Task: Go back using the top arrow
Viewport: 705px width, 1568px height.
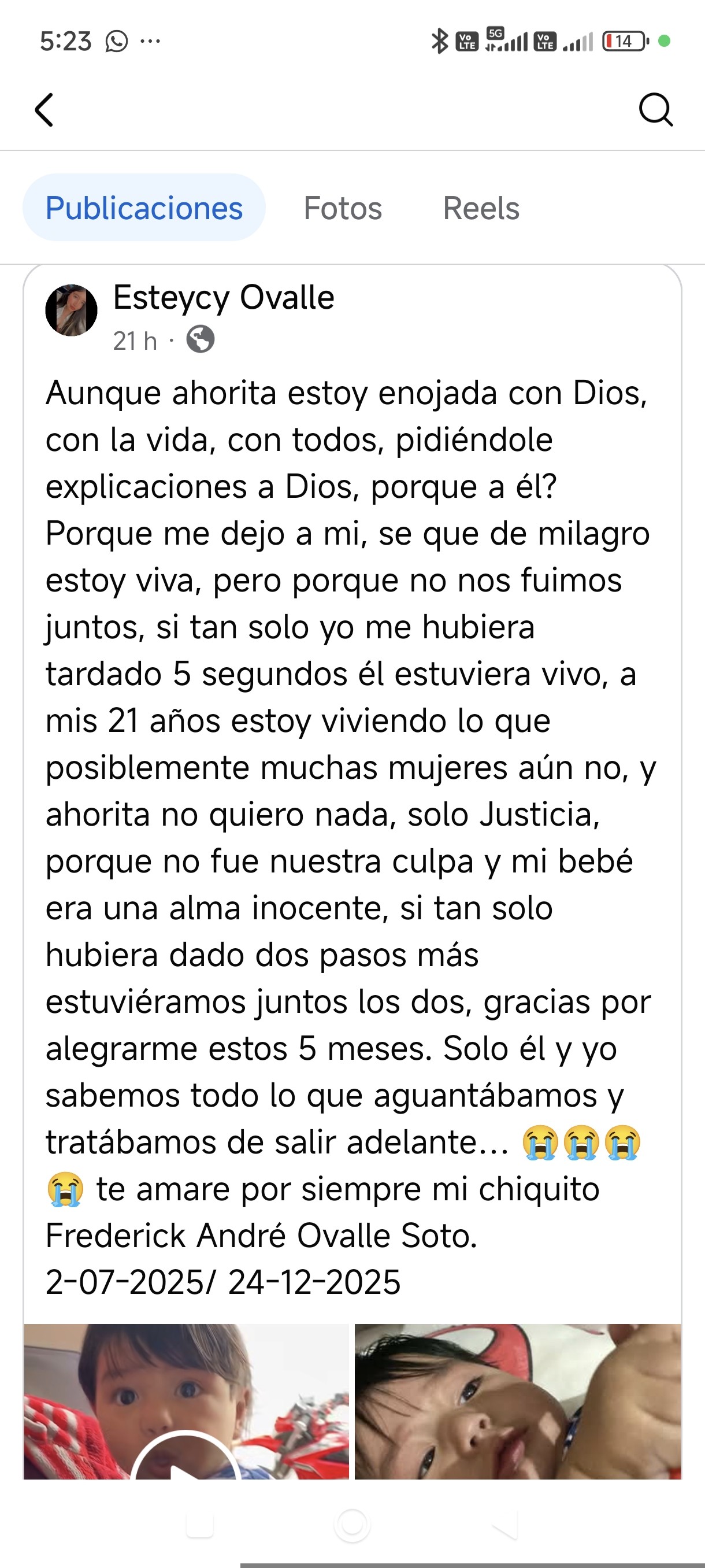Action: (x=44, y=110)
